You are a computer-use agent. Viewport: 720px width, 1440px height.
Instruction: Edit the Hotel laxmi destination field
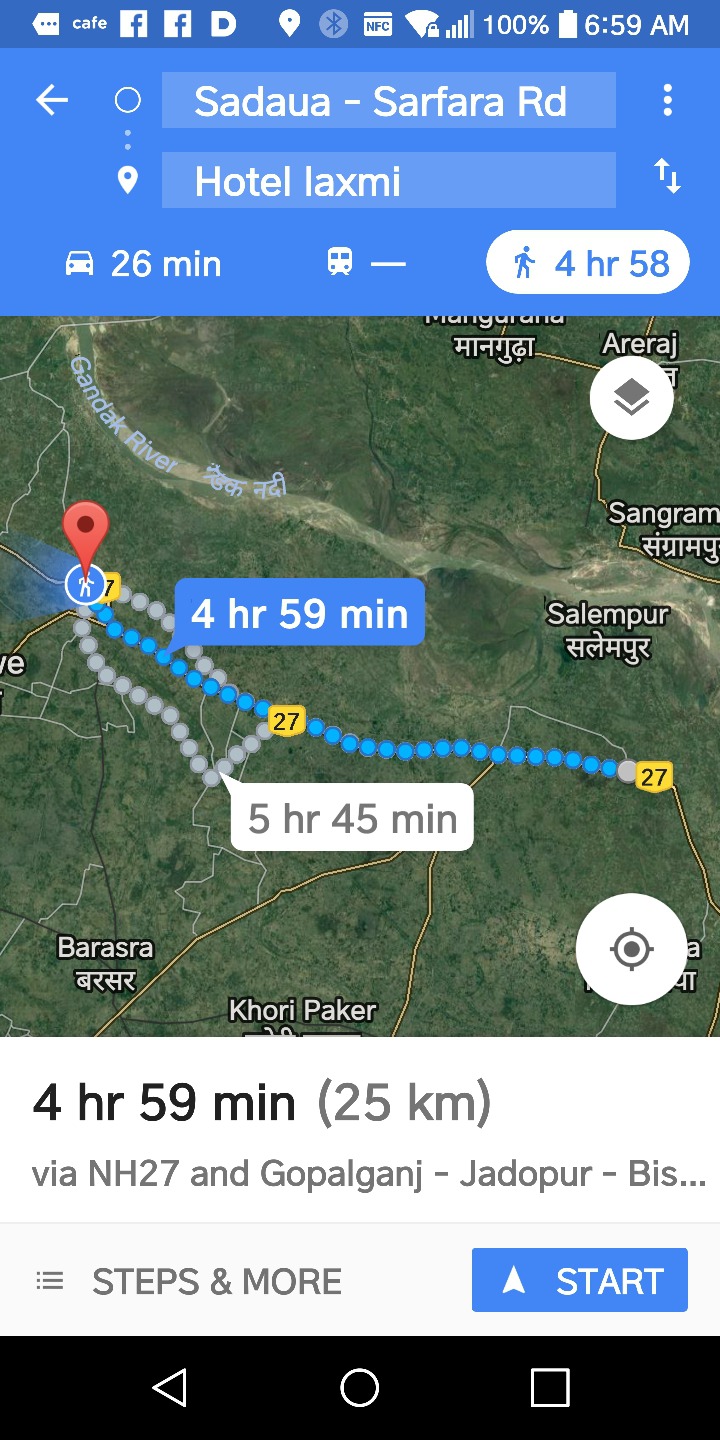[x=388, y=181]
